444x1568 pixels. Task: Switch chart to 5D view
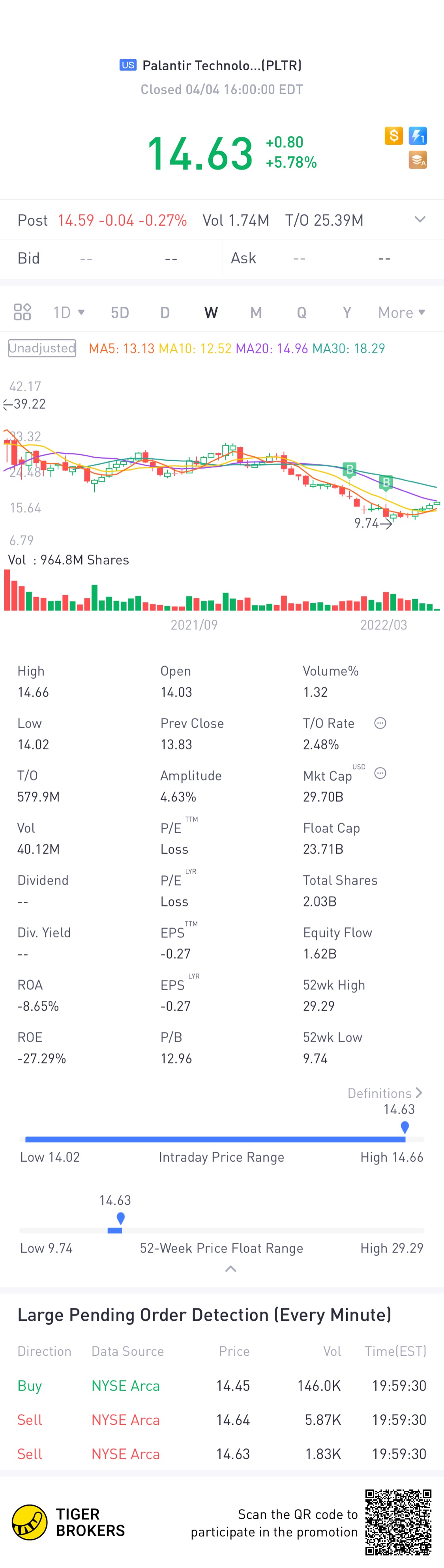pos(120,313)
